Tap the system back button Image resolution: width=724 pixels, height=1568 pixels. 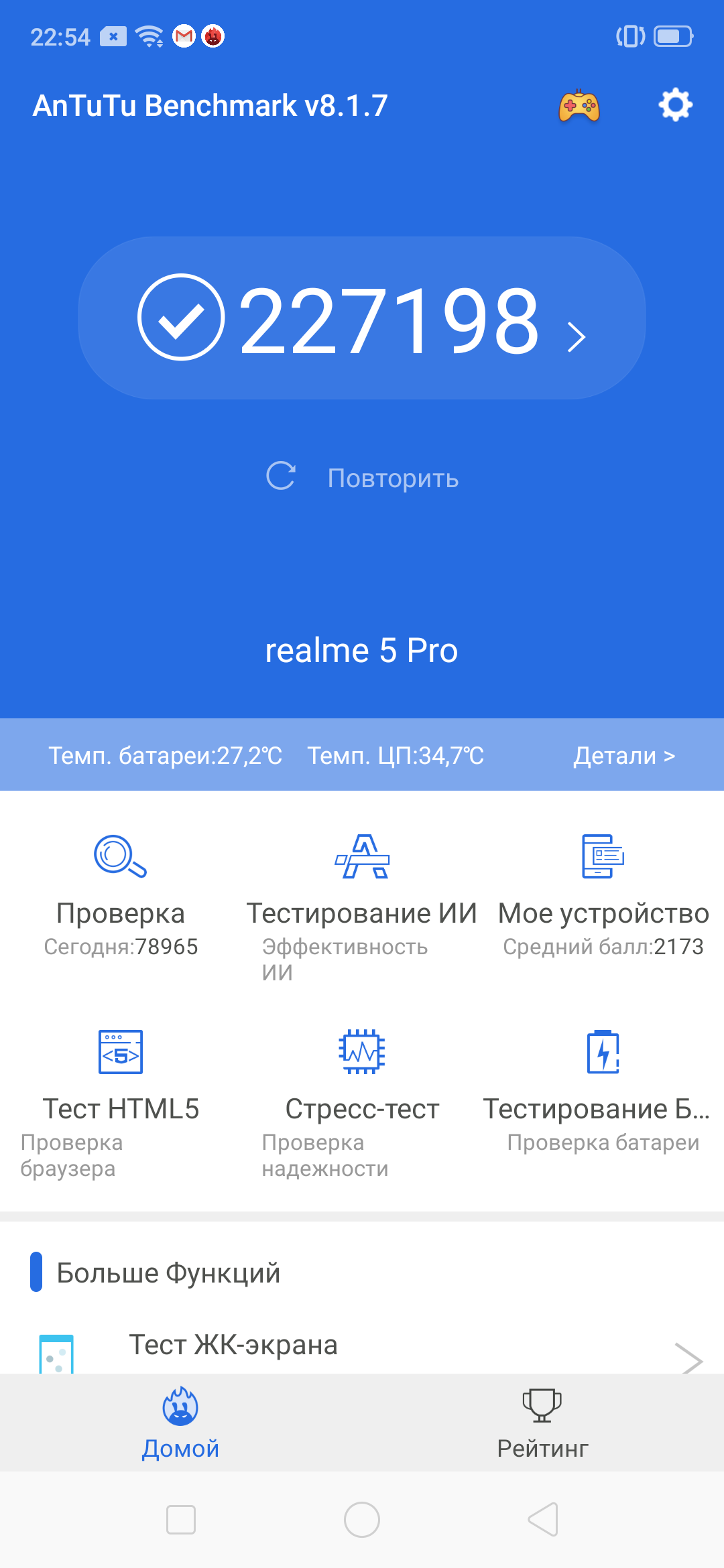[x=543, y=1520]
